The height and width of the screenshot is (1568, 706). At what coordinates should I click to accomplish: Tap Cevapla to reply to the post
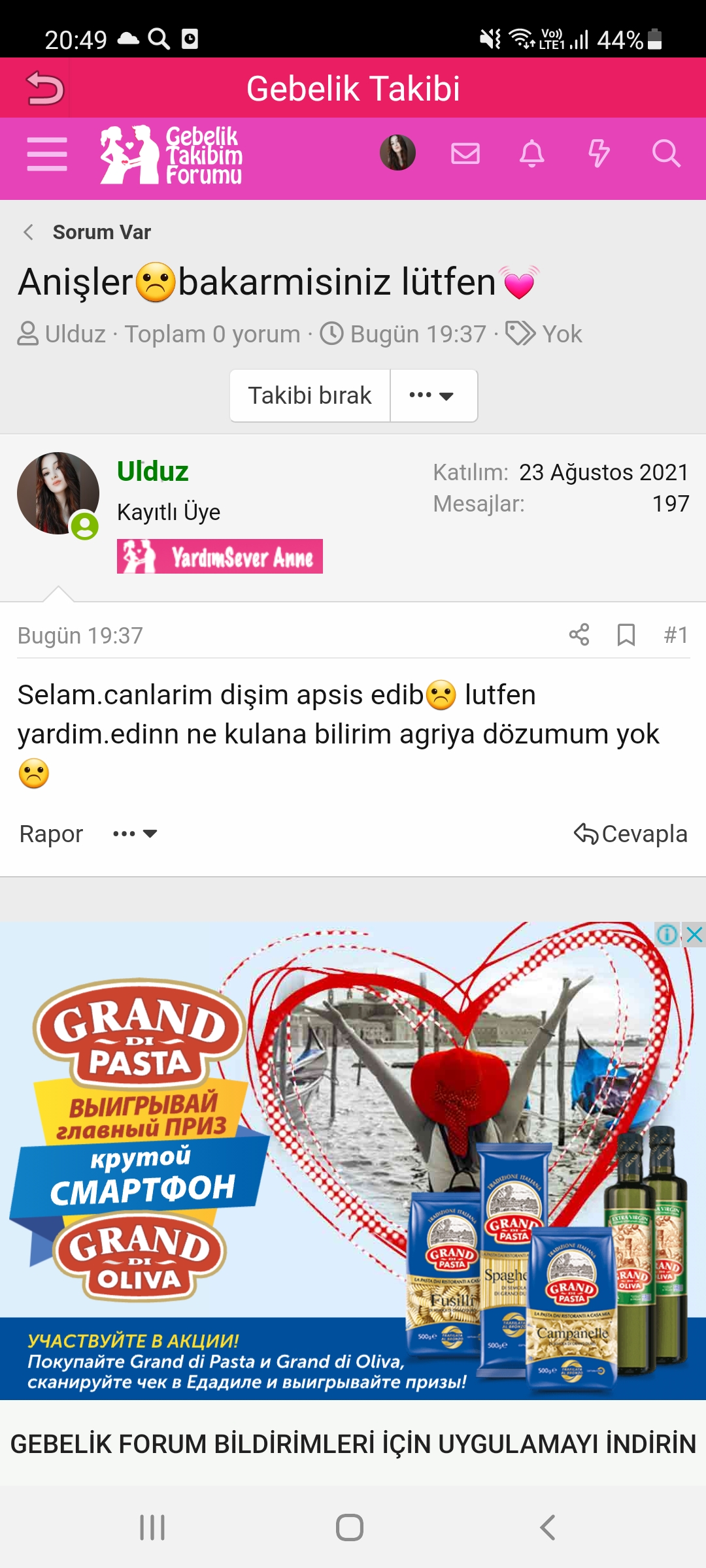(x=631, y=834)
